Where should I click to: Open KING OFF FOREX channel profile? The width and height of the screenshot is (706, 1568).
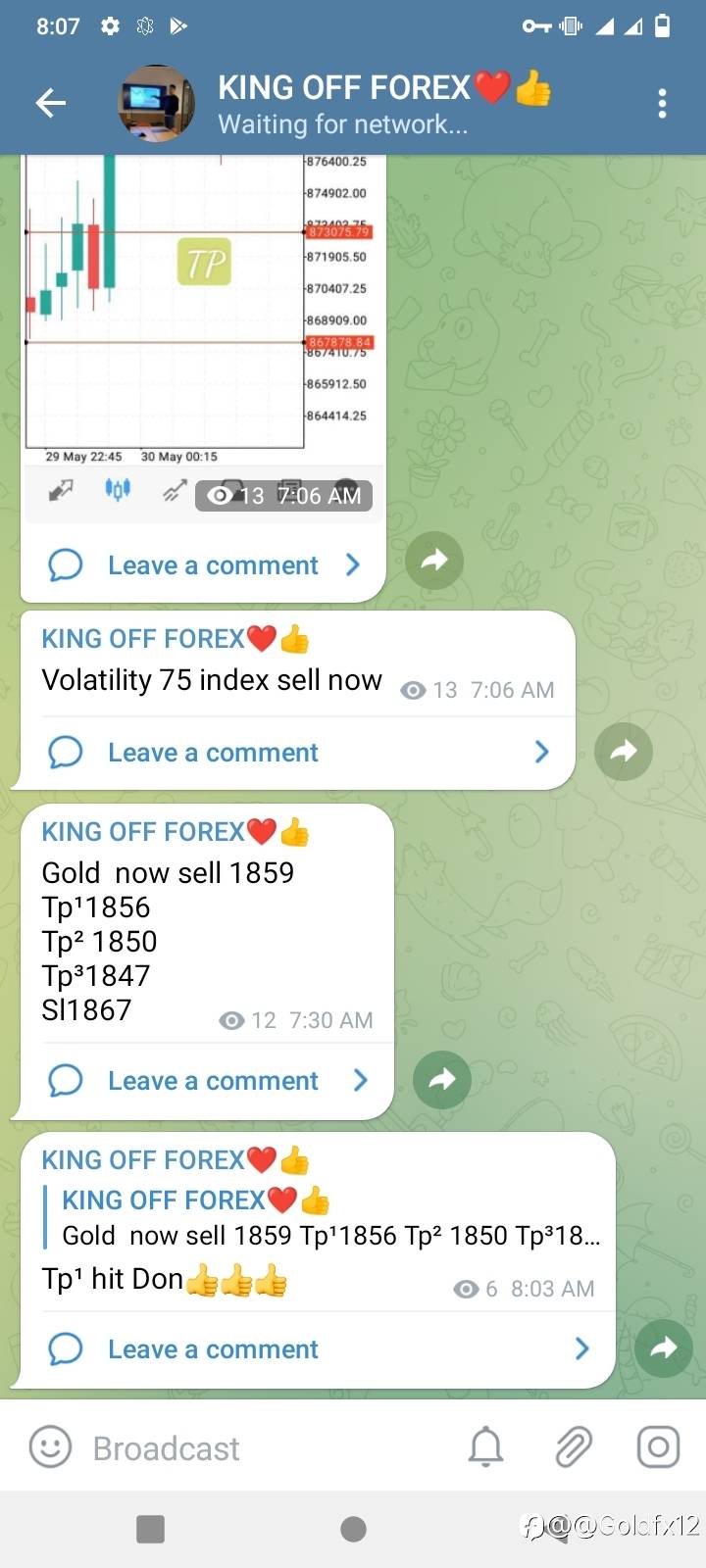pyautogui.click(x=343, y=103)
